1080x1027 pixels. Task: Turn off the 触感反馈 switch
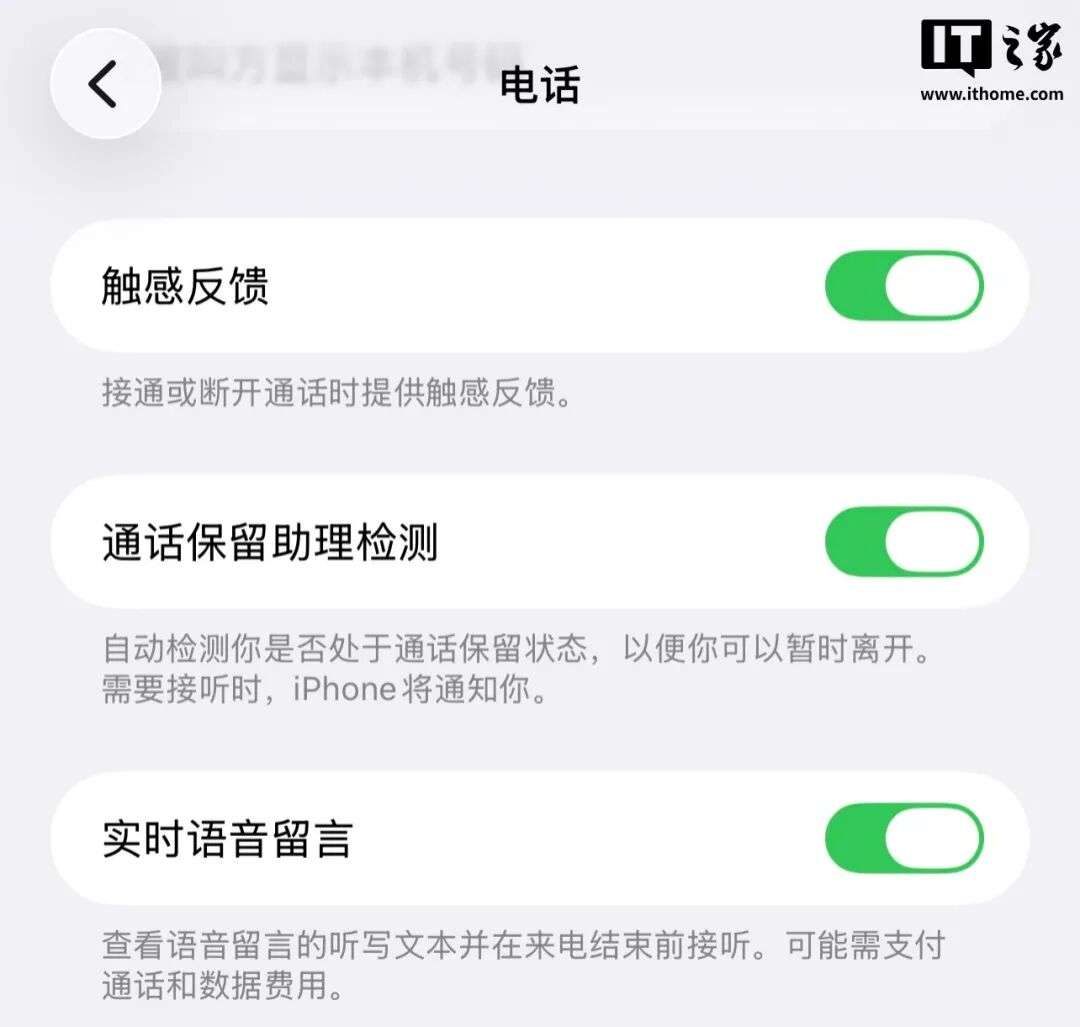coord(903,286)
